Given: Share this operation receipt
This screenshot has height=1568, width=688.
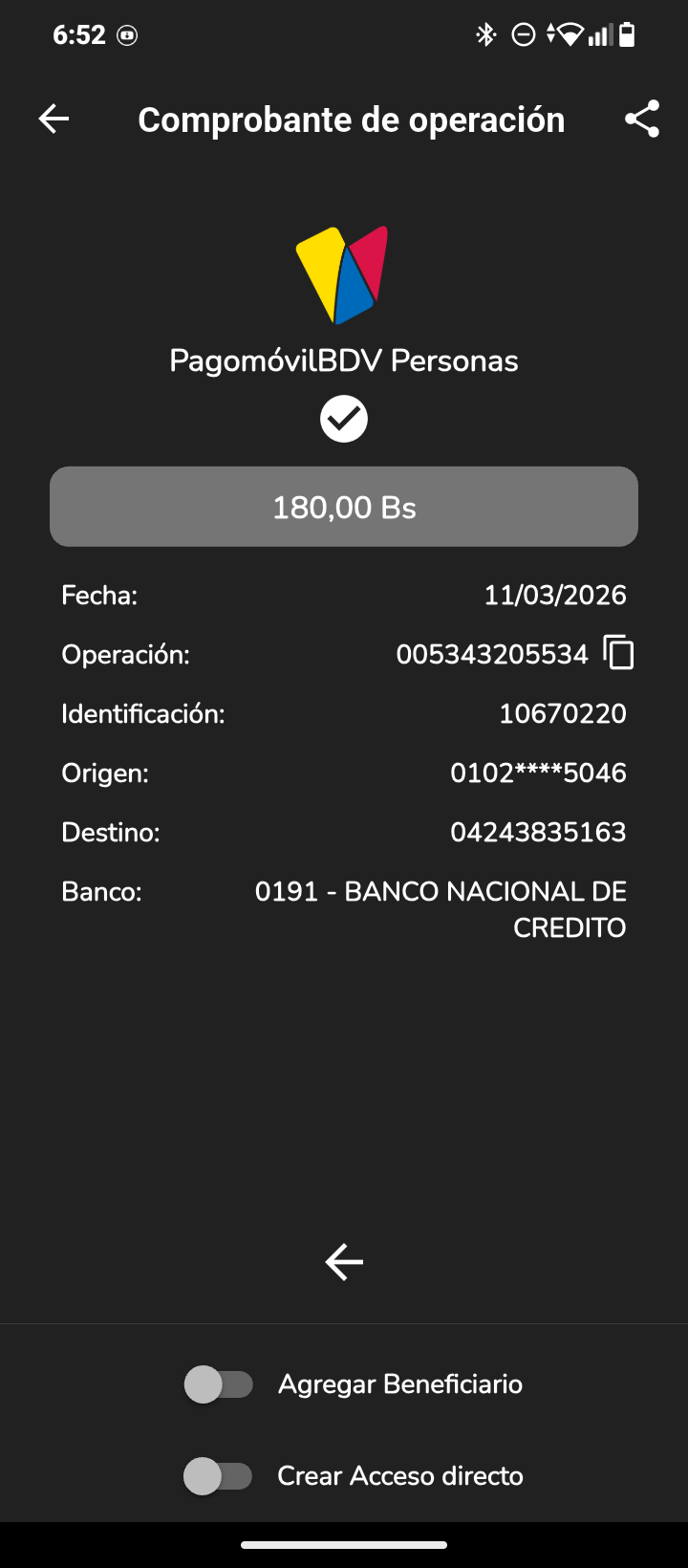Looking at the screenshot, I should tap(642, 120).
